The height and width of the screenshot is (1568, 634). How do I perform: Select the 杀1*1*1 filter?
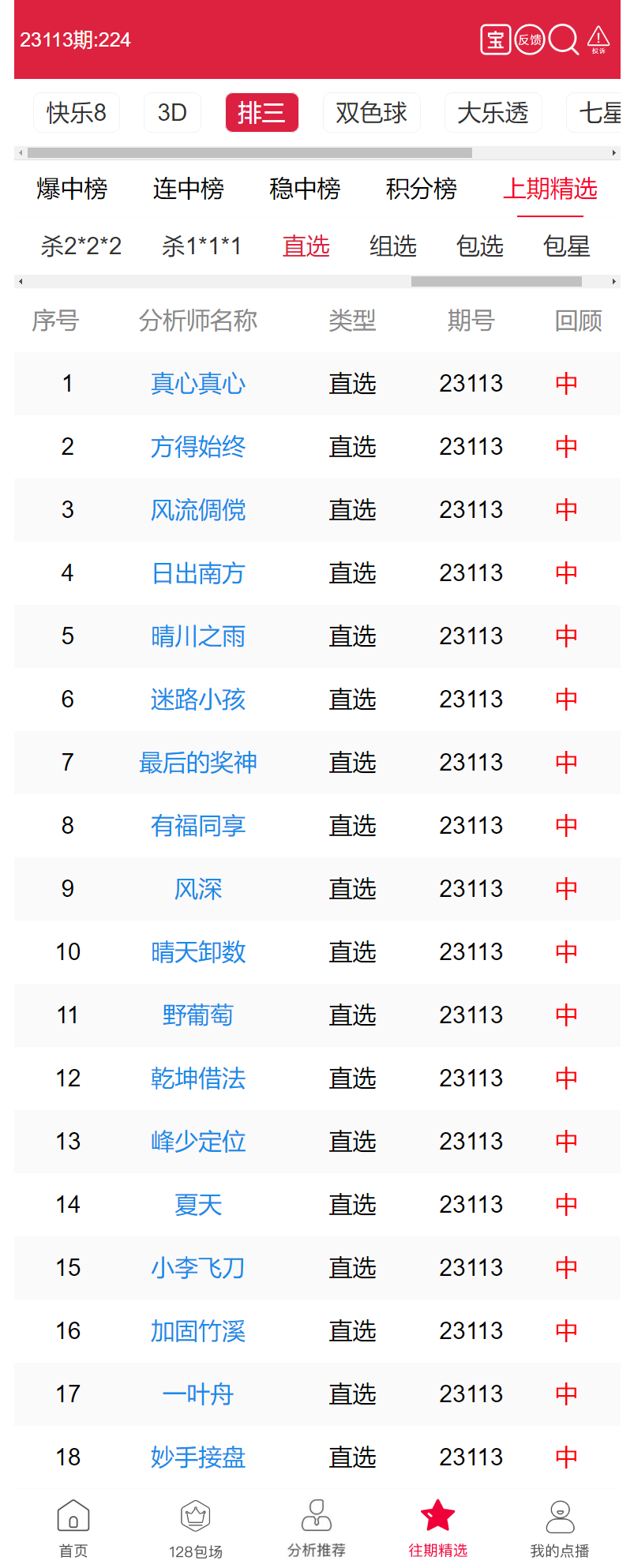pyautogui.click(x=201, y=246)
